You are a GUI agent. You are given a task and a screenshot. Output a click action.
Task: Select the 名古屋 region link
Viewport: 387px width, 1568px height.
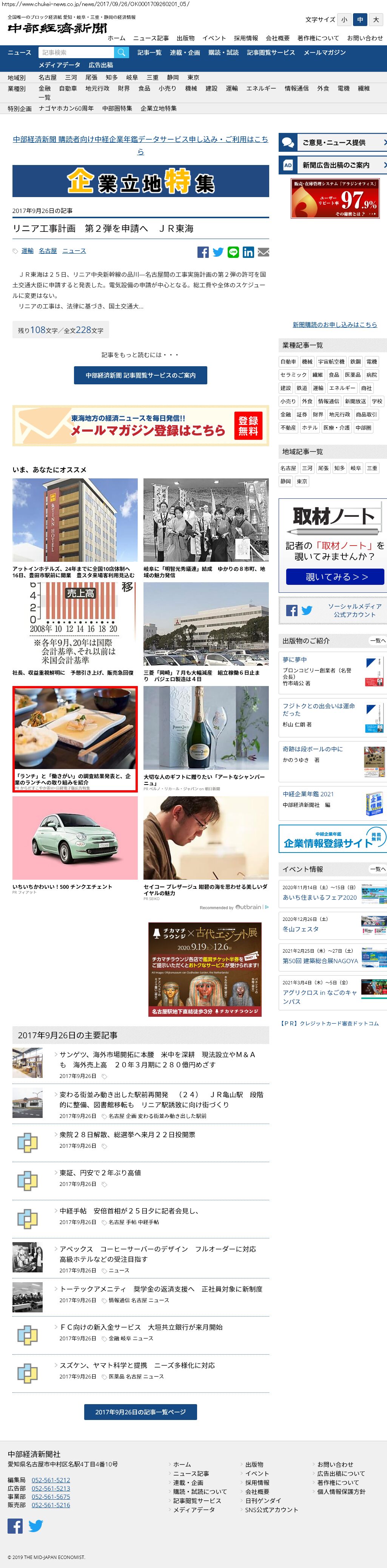pos(48,78)
